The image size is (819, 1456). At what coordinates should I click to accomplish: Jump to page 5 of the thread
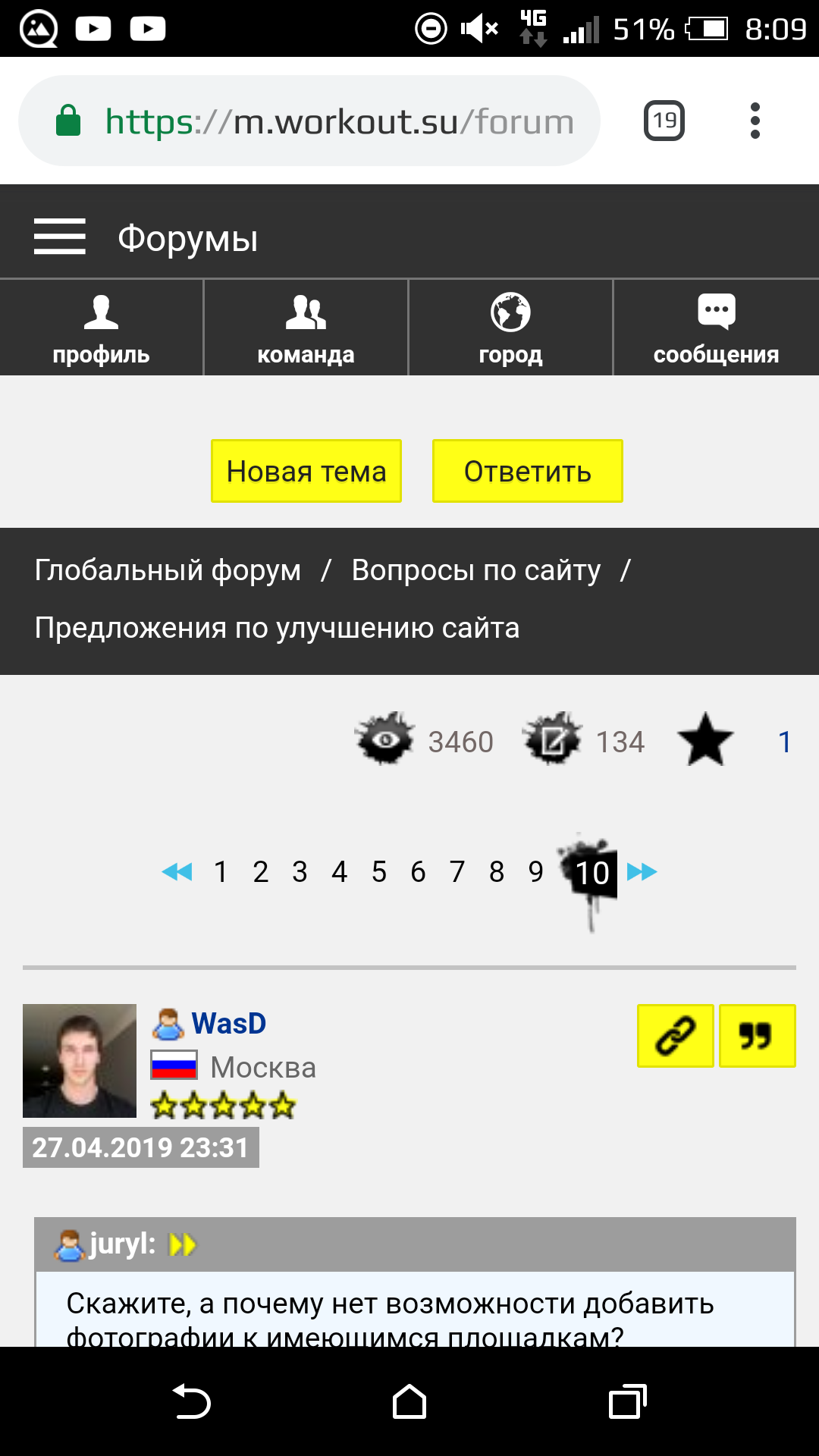[x=378, y=872]
